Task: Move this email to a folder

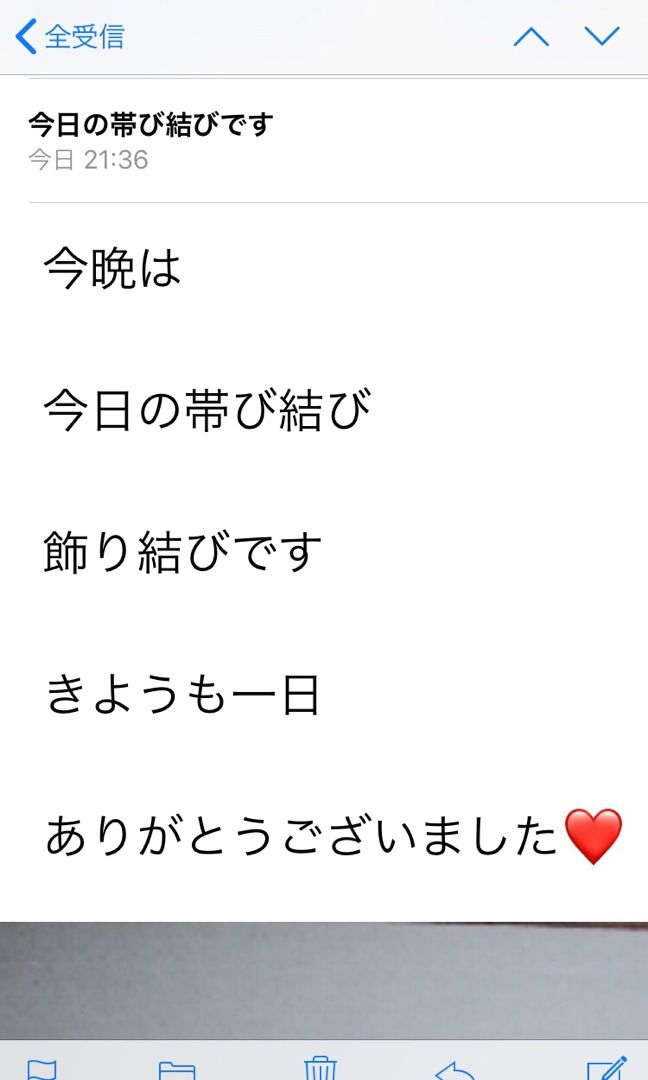Action: click(177, 1070)
